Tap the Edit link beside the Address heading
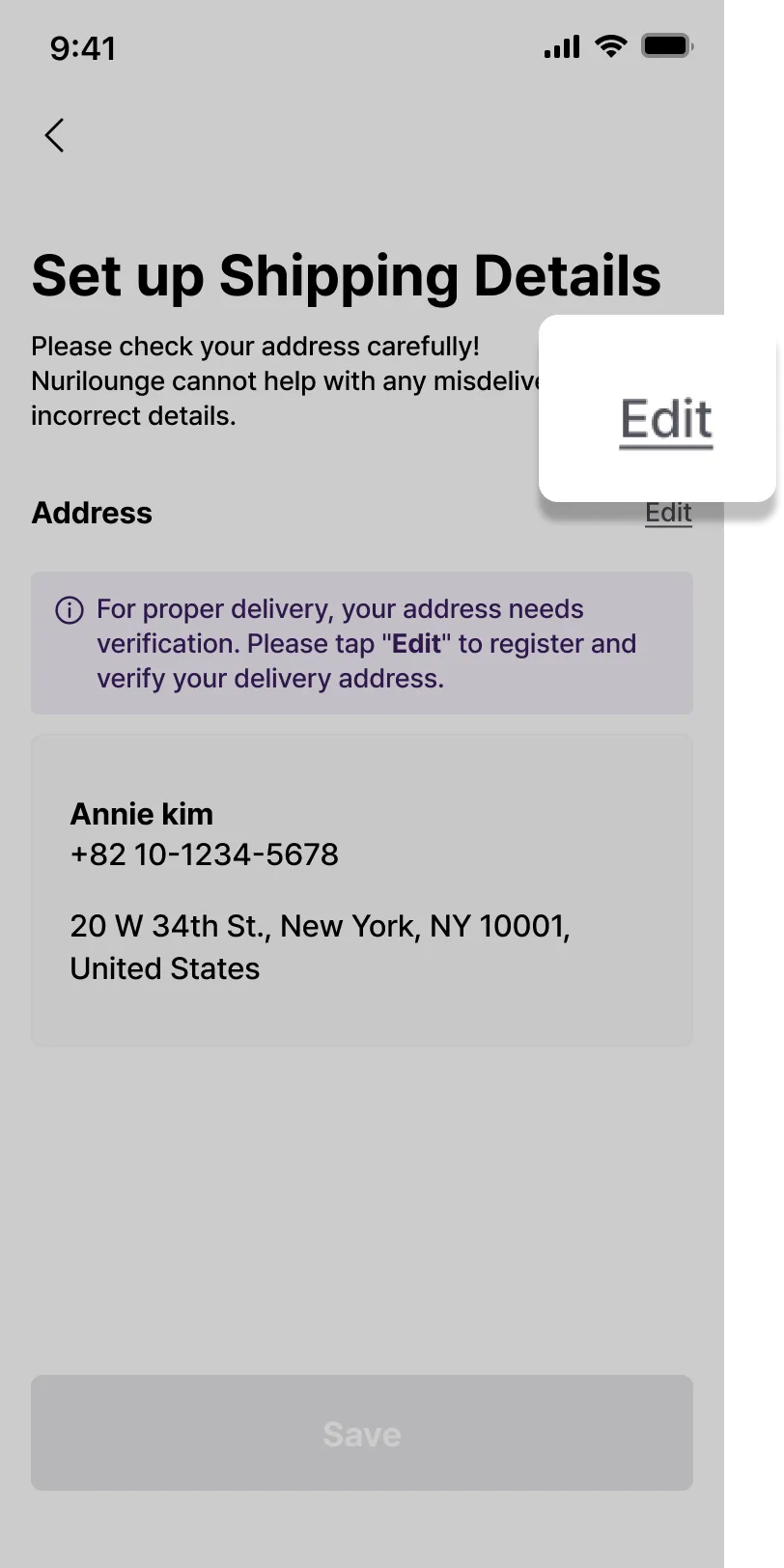Viewport: 784px width, 1568px height. coord(668,514)
